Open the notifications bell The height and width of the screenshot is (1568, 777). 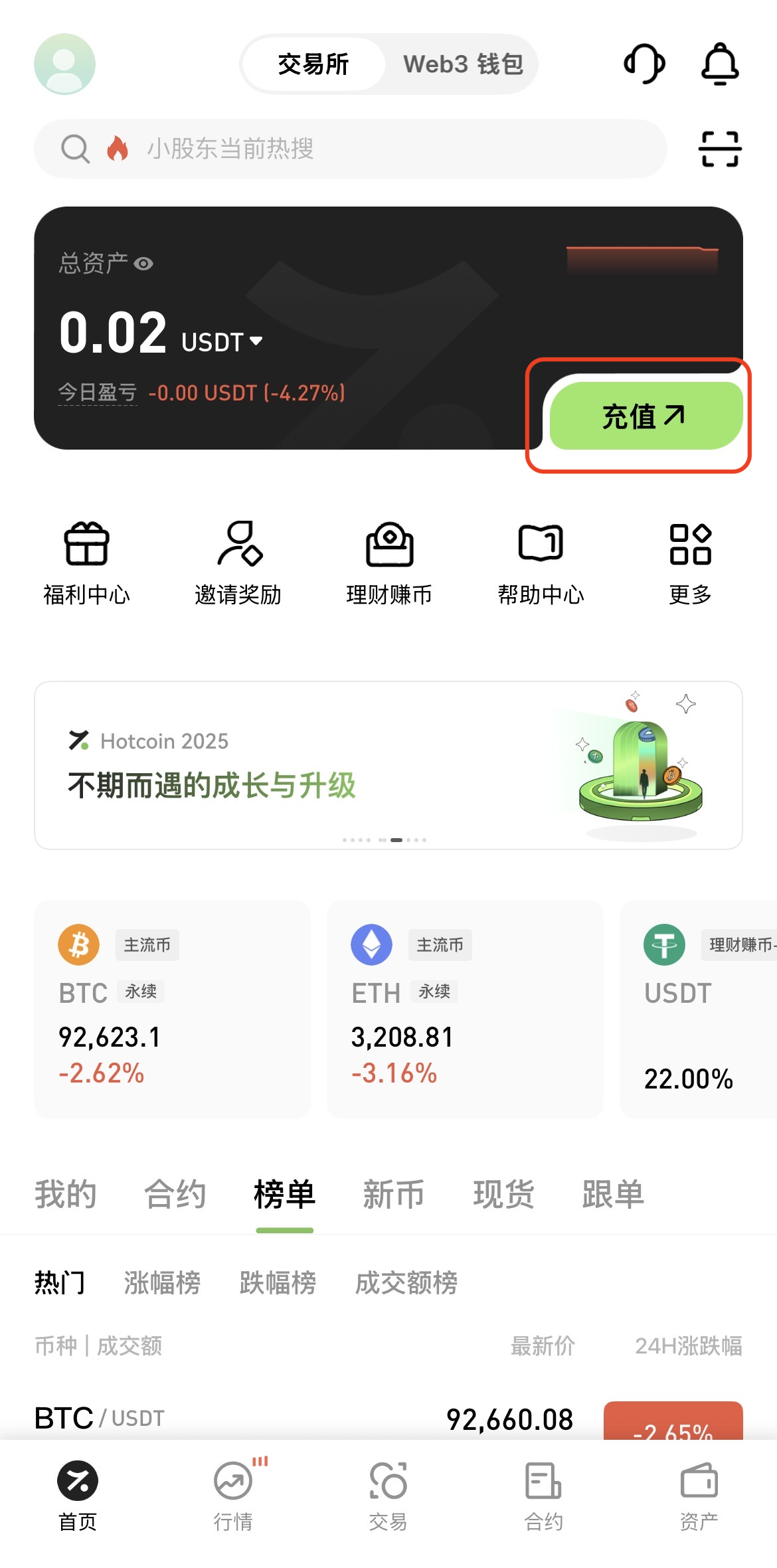[x=720, y=64]
